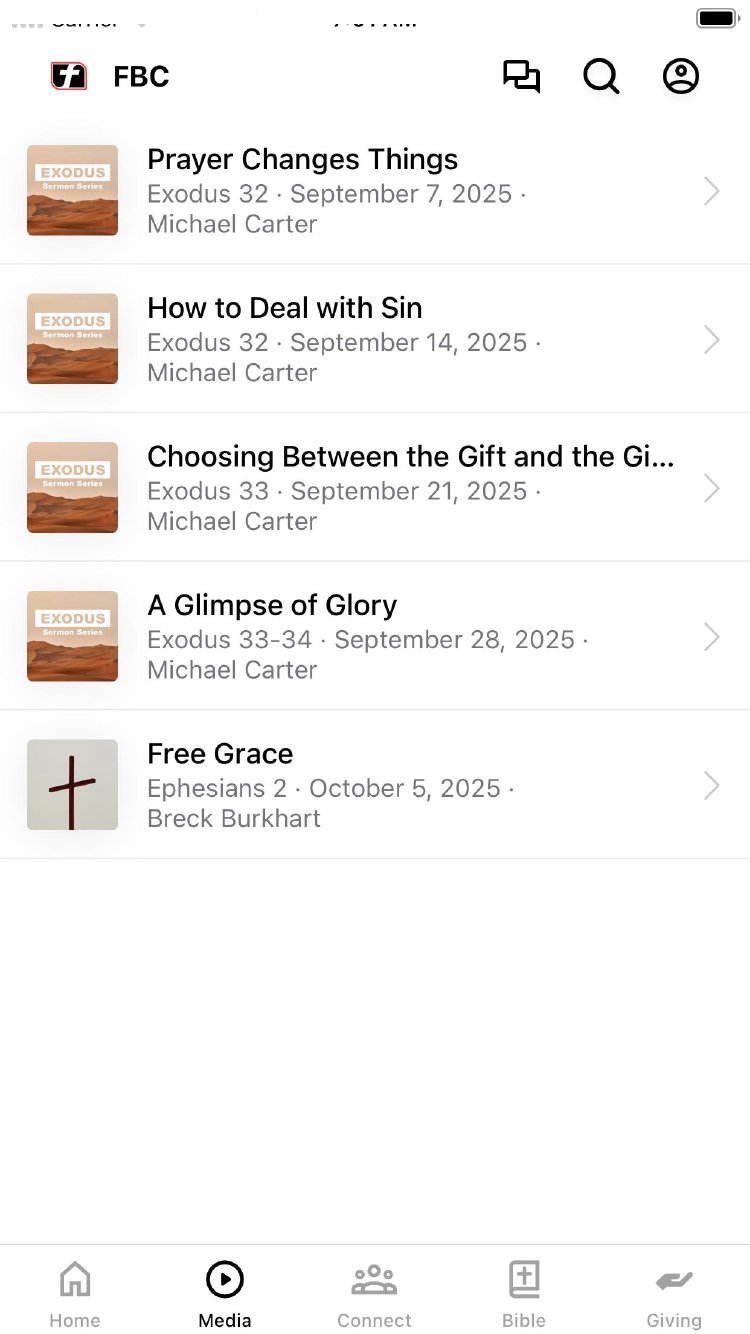750x1334 pixels.
Task: Open the user profile icon
Action: point(681,77)
